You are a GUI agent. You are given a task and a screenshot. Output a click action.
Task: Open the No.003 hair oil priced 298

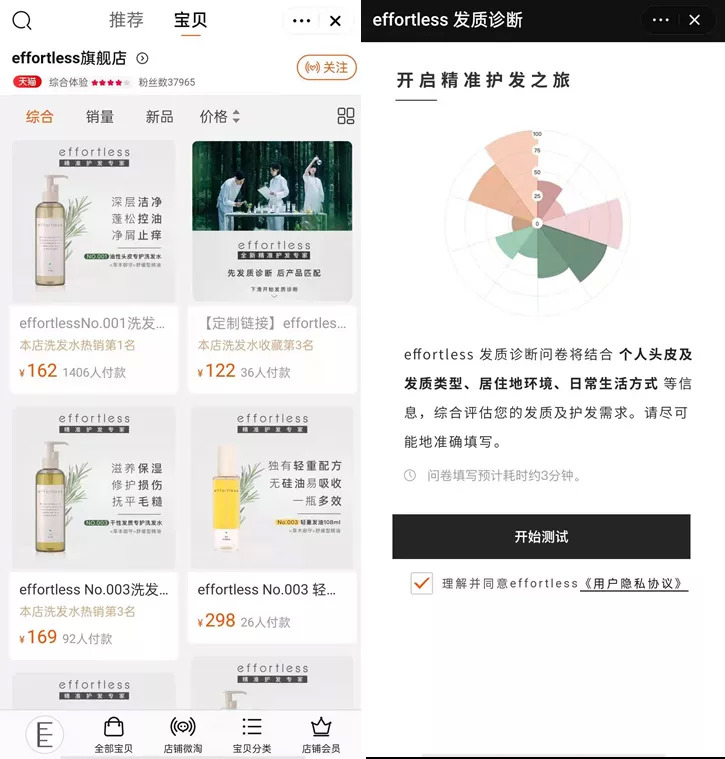point(272,520)
